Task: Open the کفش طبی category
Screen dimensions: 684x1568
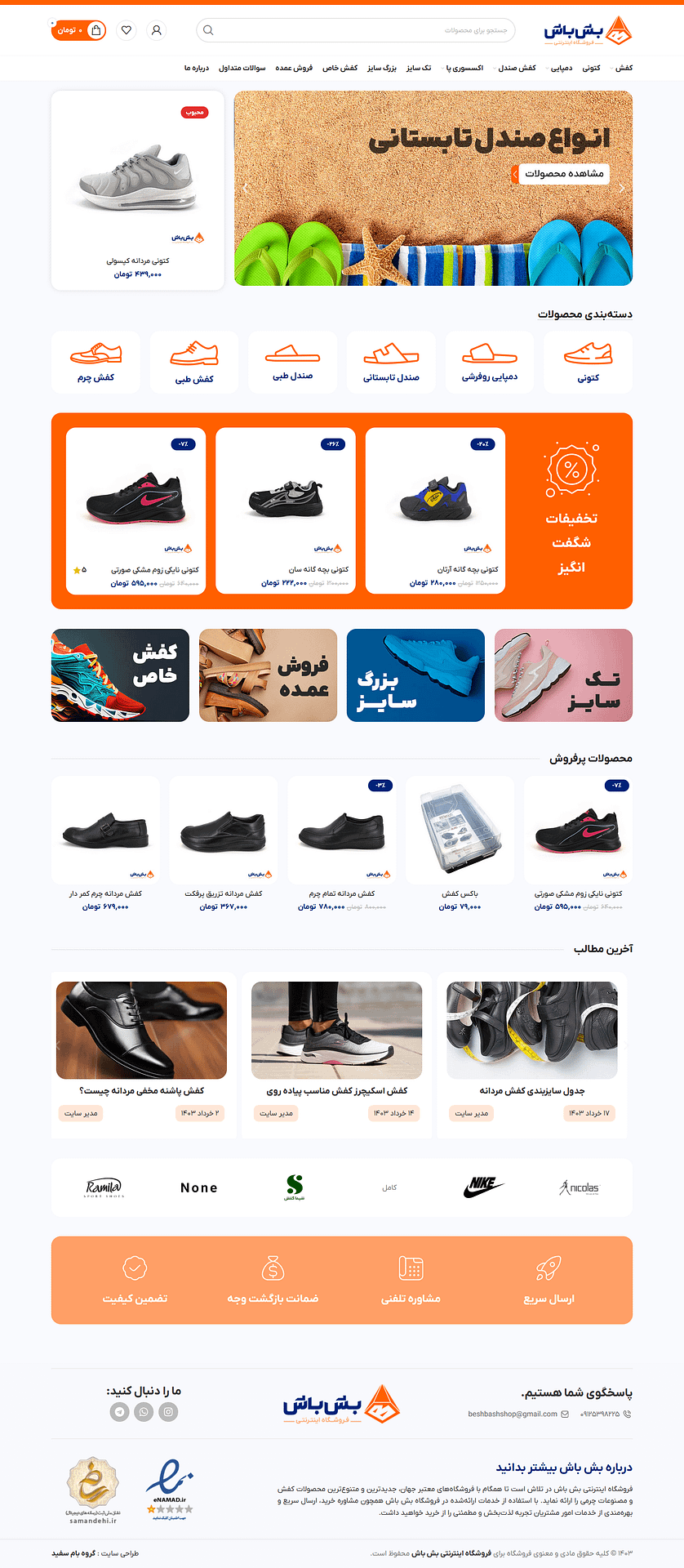Action: click(x=194, y=362)
